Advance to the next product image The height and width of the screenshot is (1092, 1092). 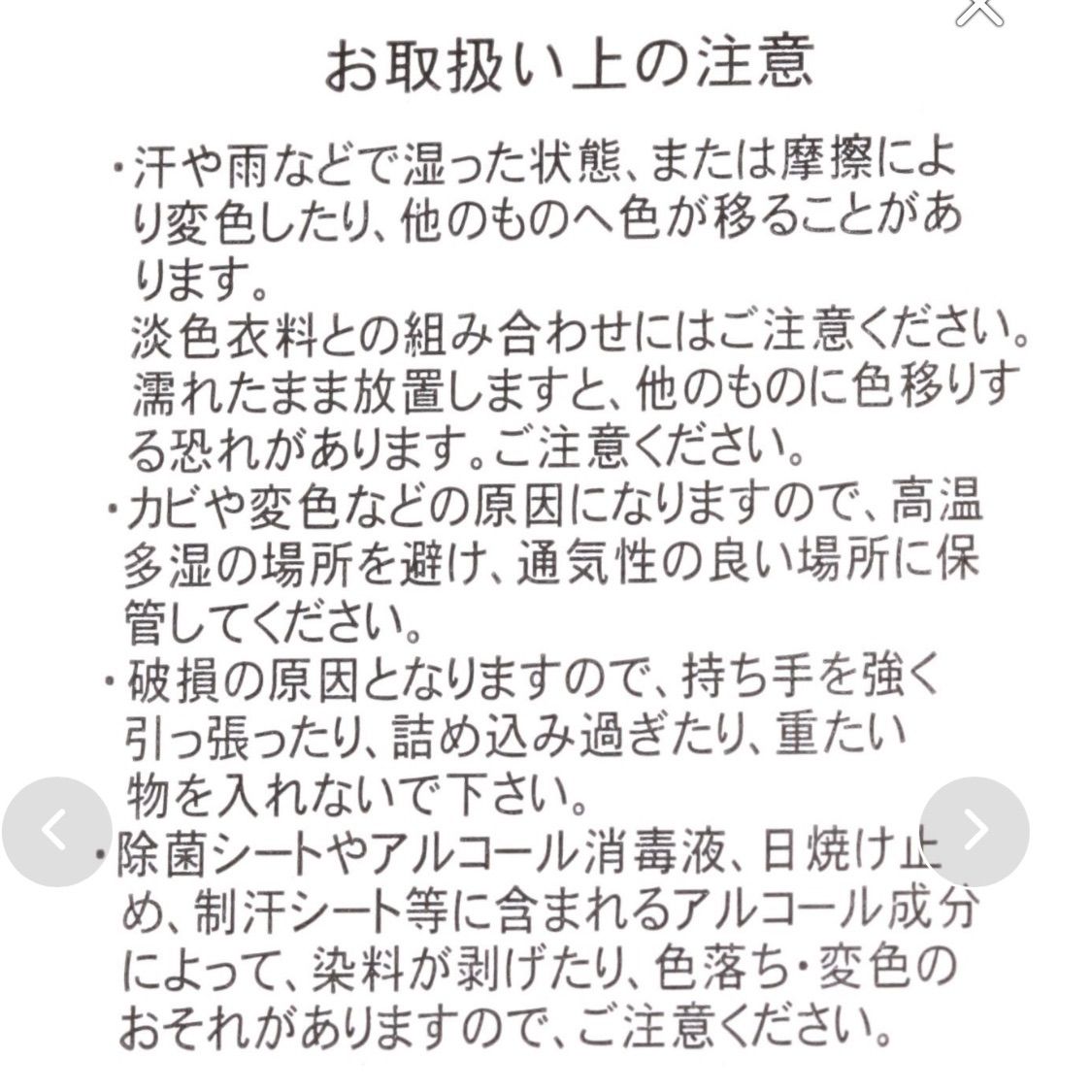click(x=974, y=831)
